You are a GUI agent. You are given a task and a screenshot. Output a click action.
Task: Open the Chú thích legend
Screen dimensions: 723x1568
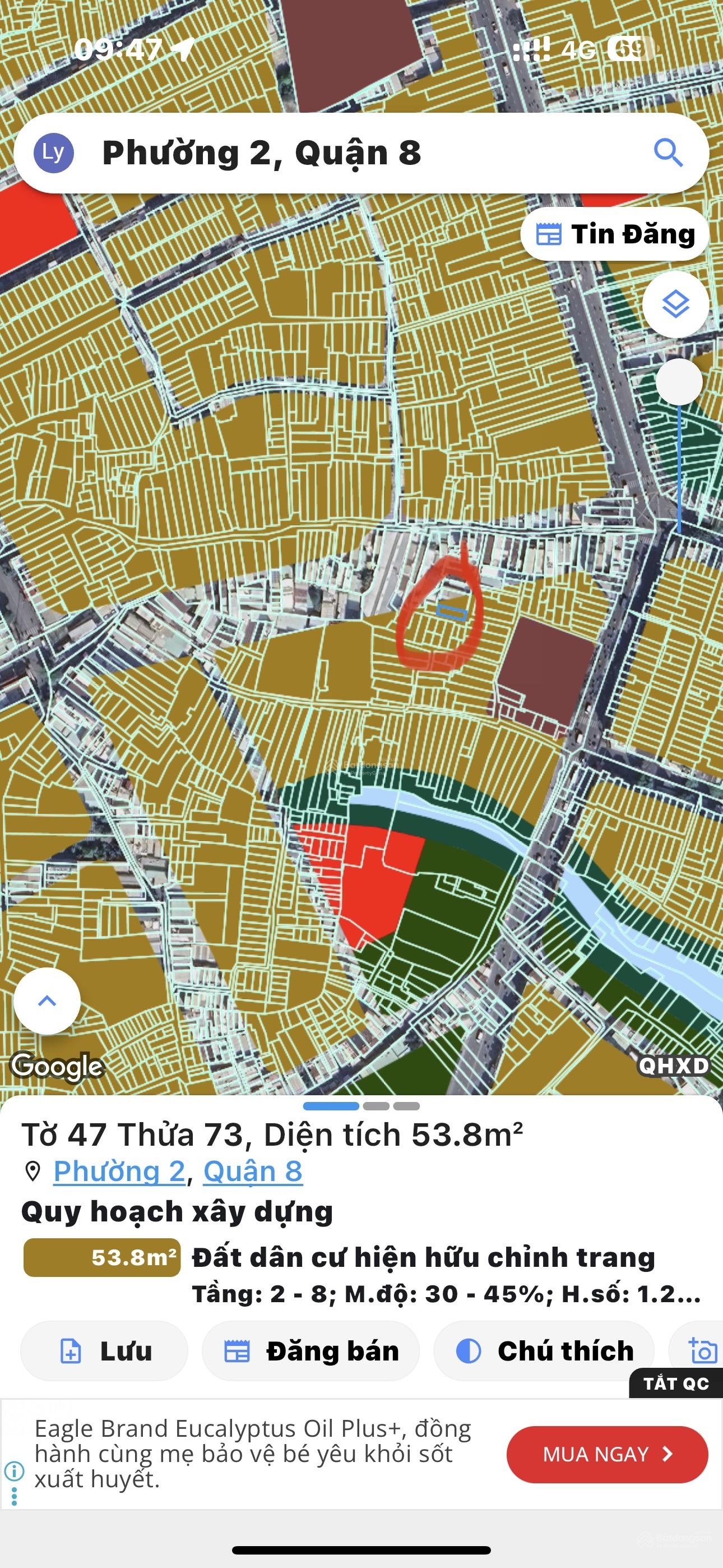(x=544, y=1352)
